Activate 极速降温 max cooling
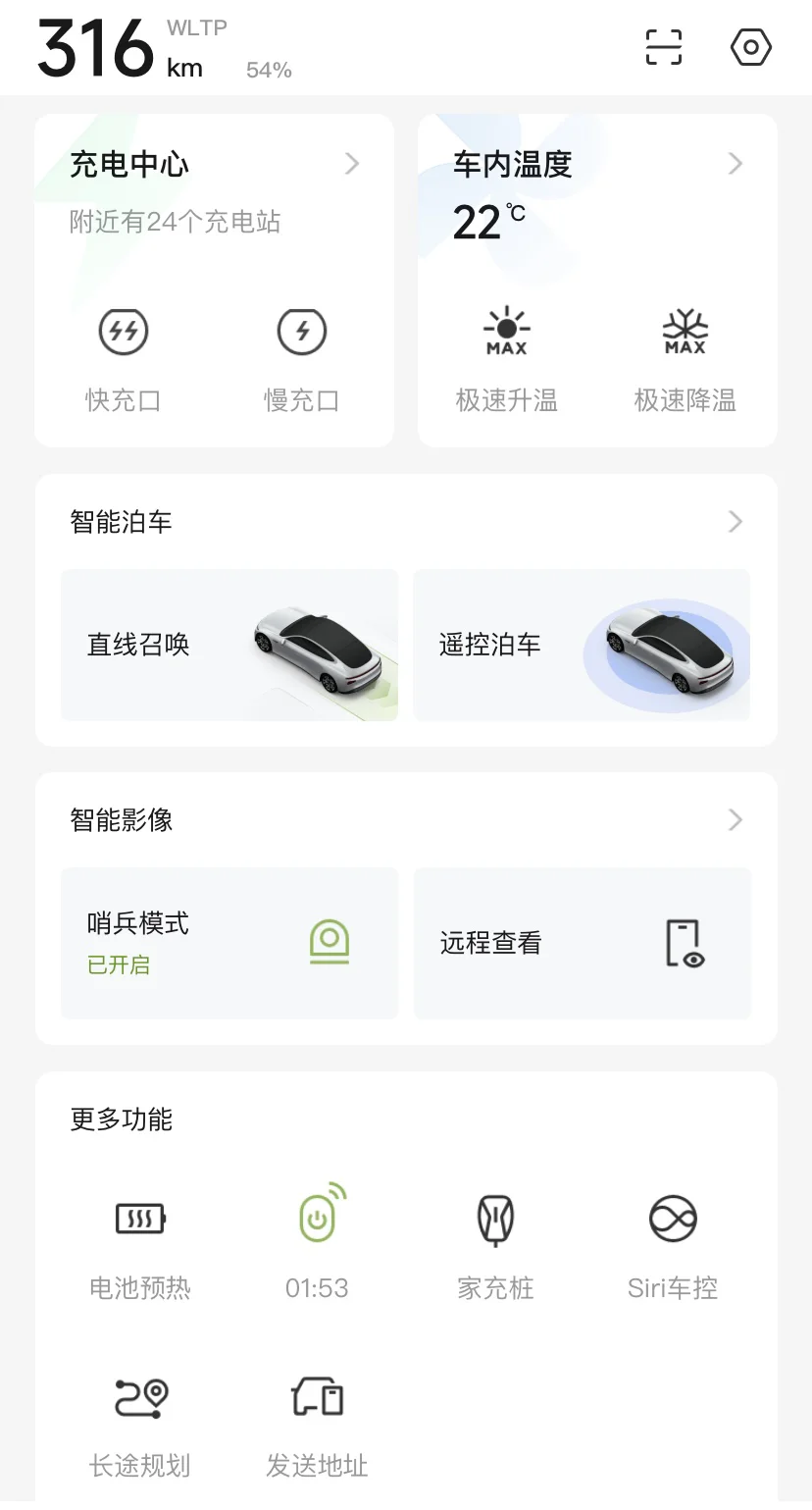This screenshot has width=812, height=1510. [685, 357]
